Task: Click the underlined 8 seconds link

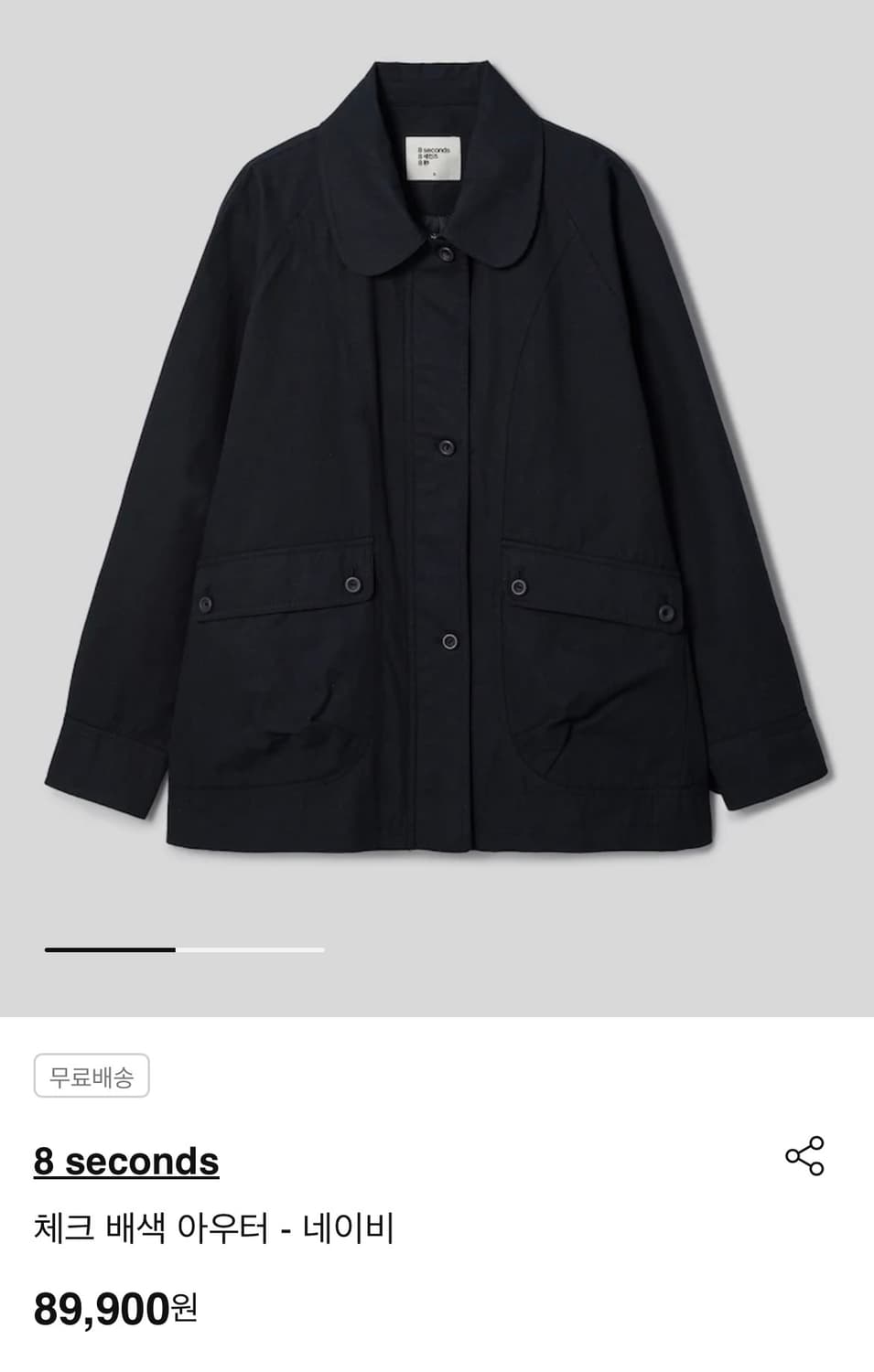Action: 124,1160
